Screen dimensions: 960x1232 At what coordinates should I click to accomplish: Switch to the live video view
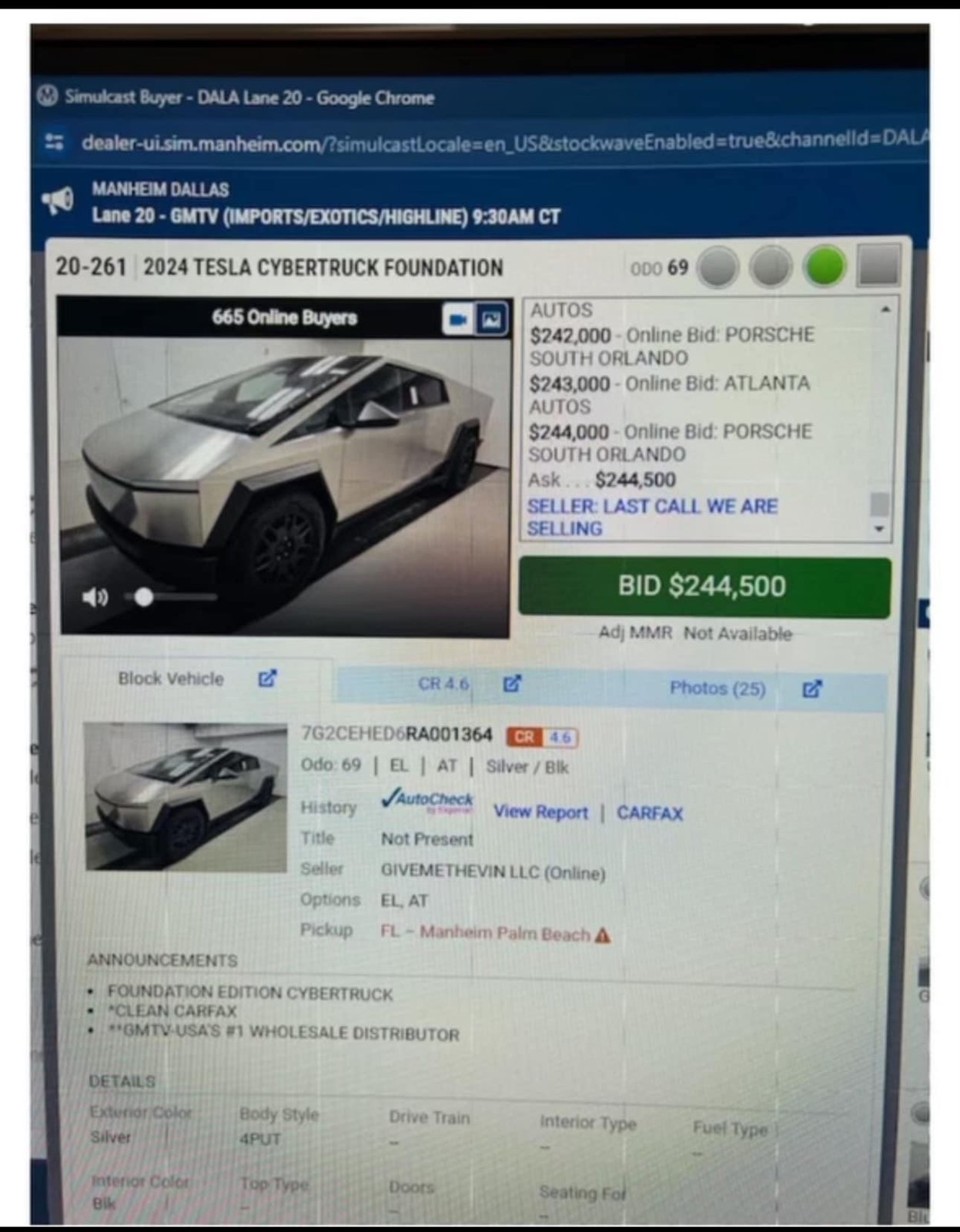[458, 319]
